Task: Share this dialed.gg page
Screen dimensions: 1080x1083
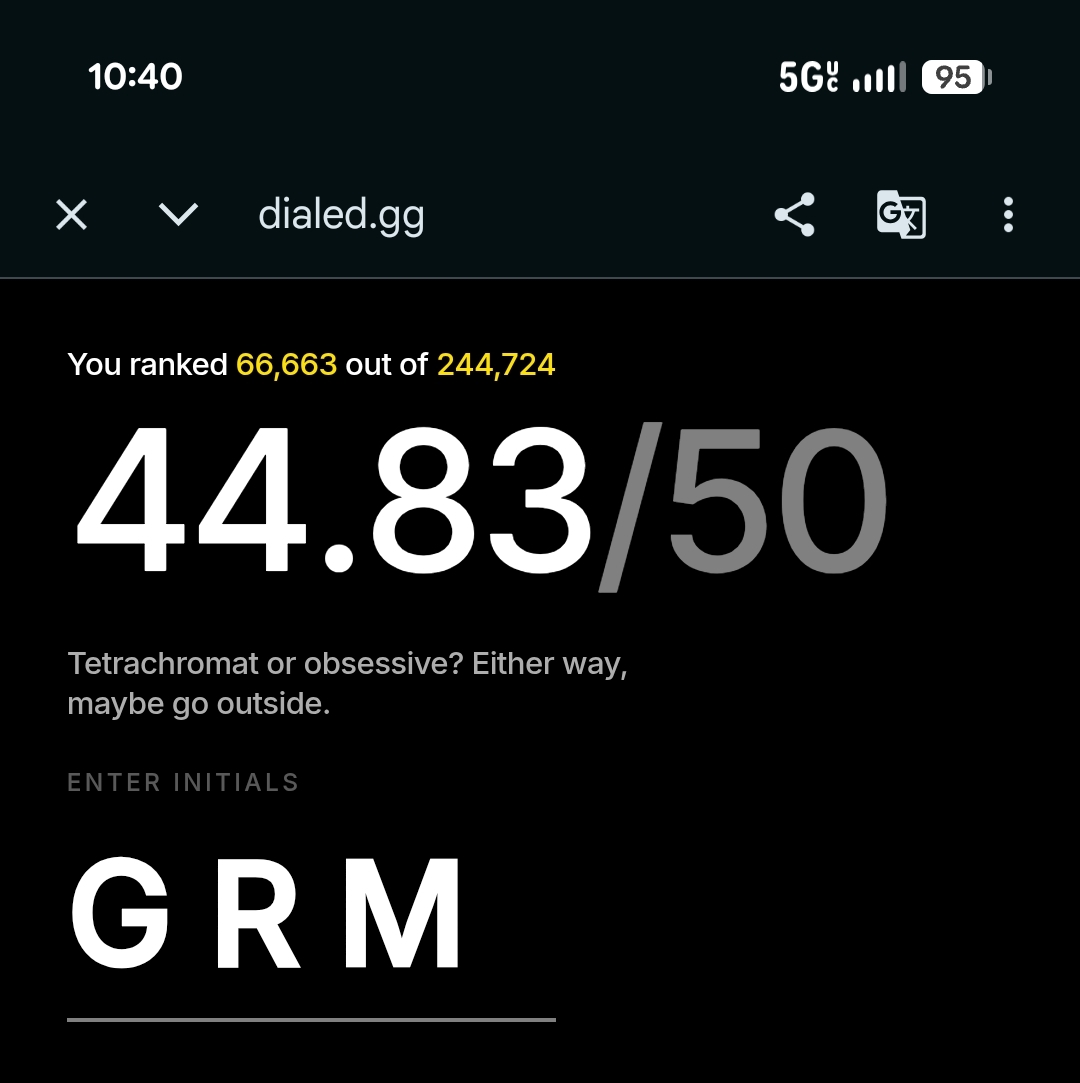Action: pyautogui.click(x=795, y=215)
